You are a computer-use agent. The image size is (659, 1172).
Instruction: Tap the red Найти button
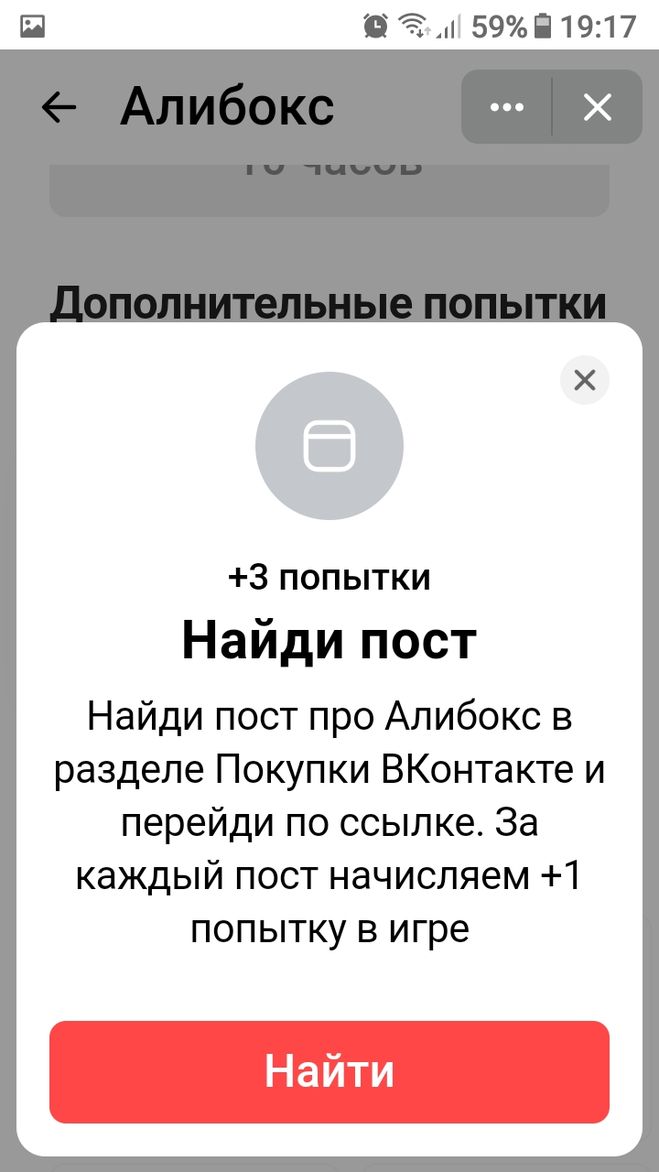pos(329,1071)
